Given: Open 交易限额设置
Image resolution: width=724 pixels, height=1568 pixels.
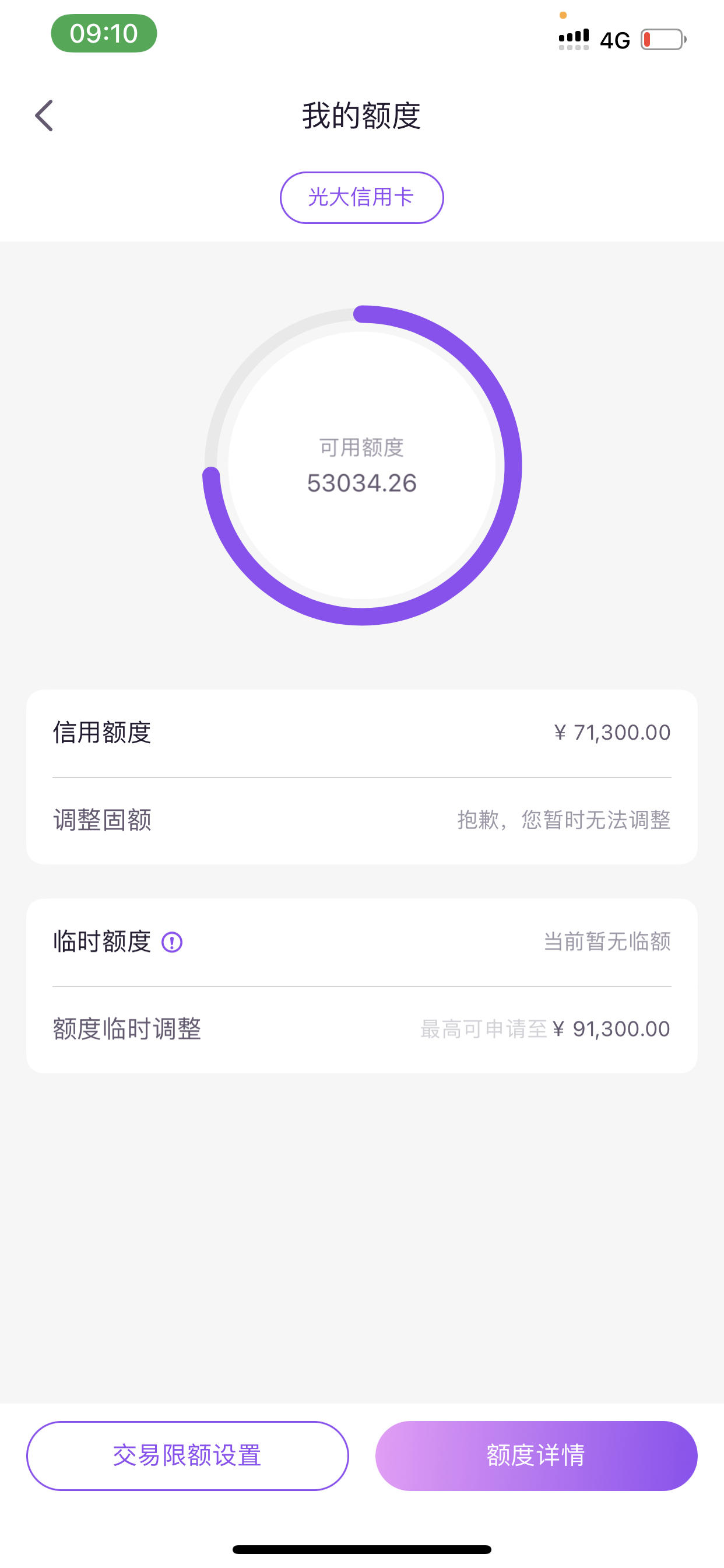Looking at the screenshot, I should (187, 1455).
